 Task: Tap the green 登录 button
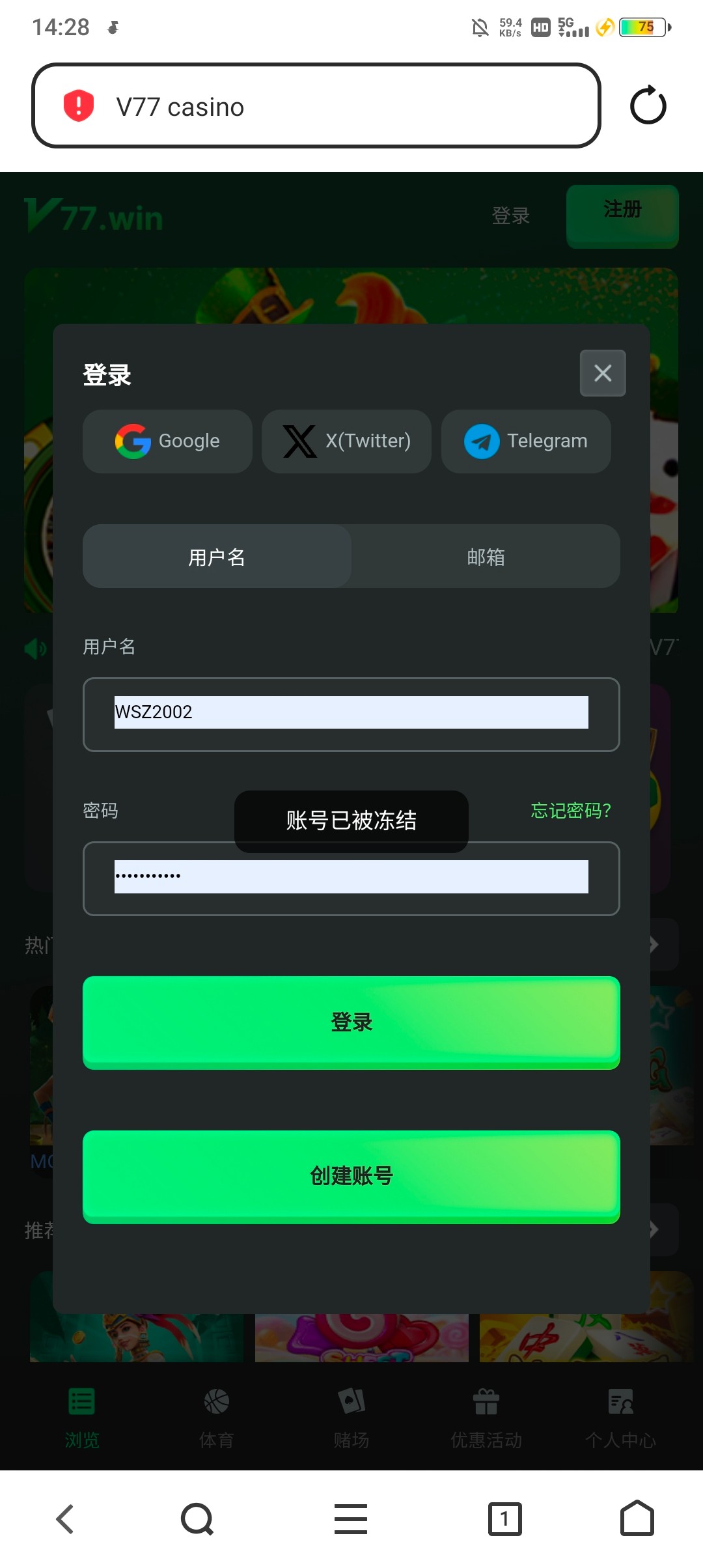tap(351, 1022)
